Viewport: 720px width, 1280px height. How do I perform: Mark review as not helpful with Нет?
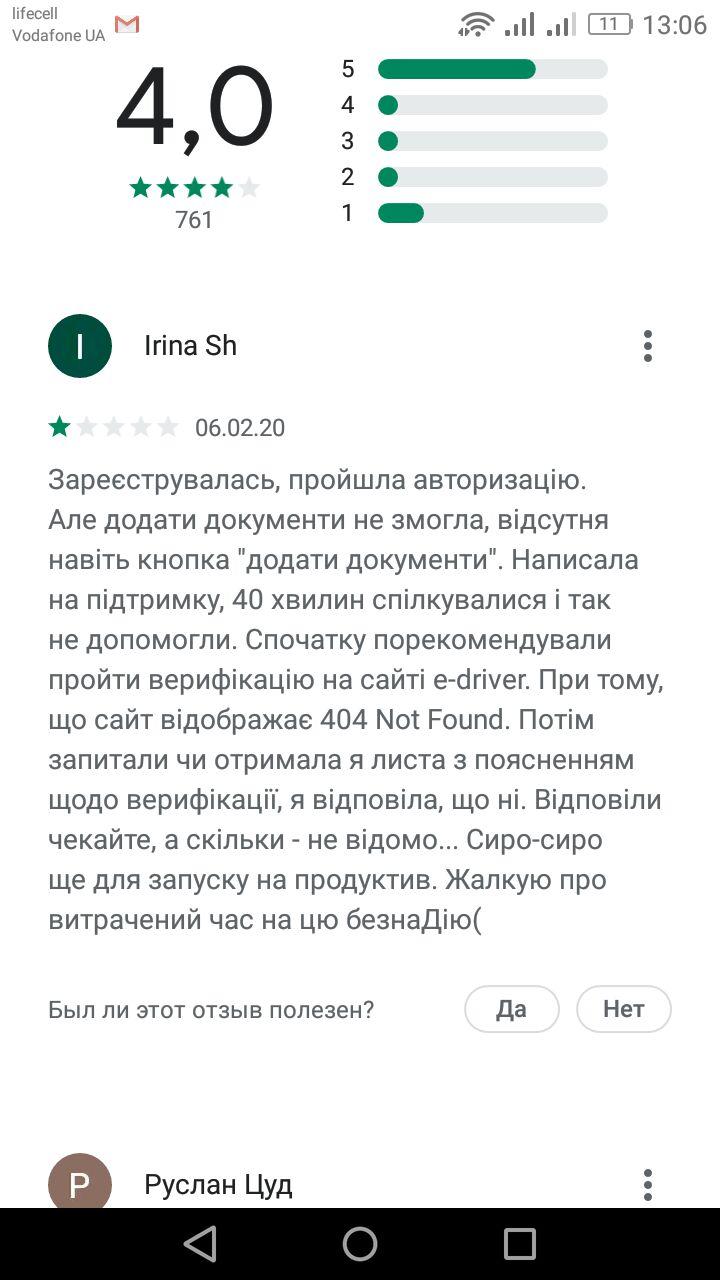623,1009
